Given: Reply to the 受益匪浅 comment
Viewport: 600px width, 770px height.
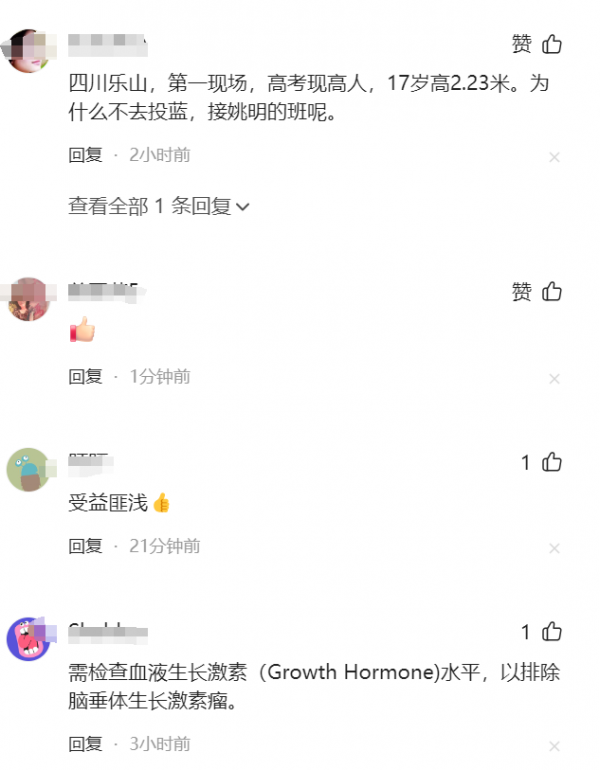Looking at the screenshot, I should tap(85, 546).
